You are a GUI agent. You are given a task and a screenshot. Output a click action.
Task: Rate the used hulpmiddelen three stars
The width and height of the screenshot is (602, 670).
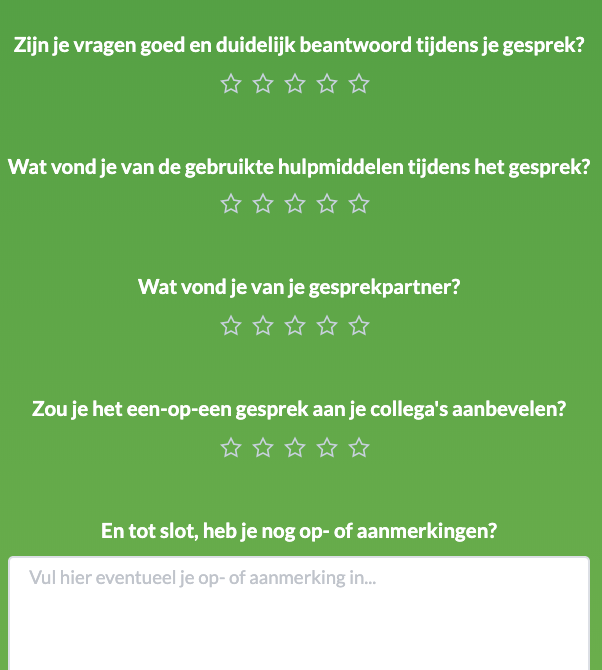295,204
